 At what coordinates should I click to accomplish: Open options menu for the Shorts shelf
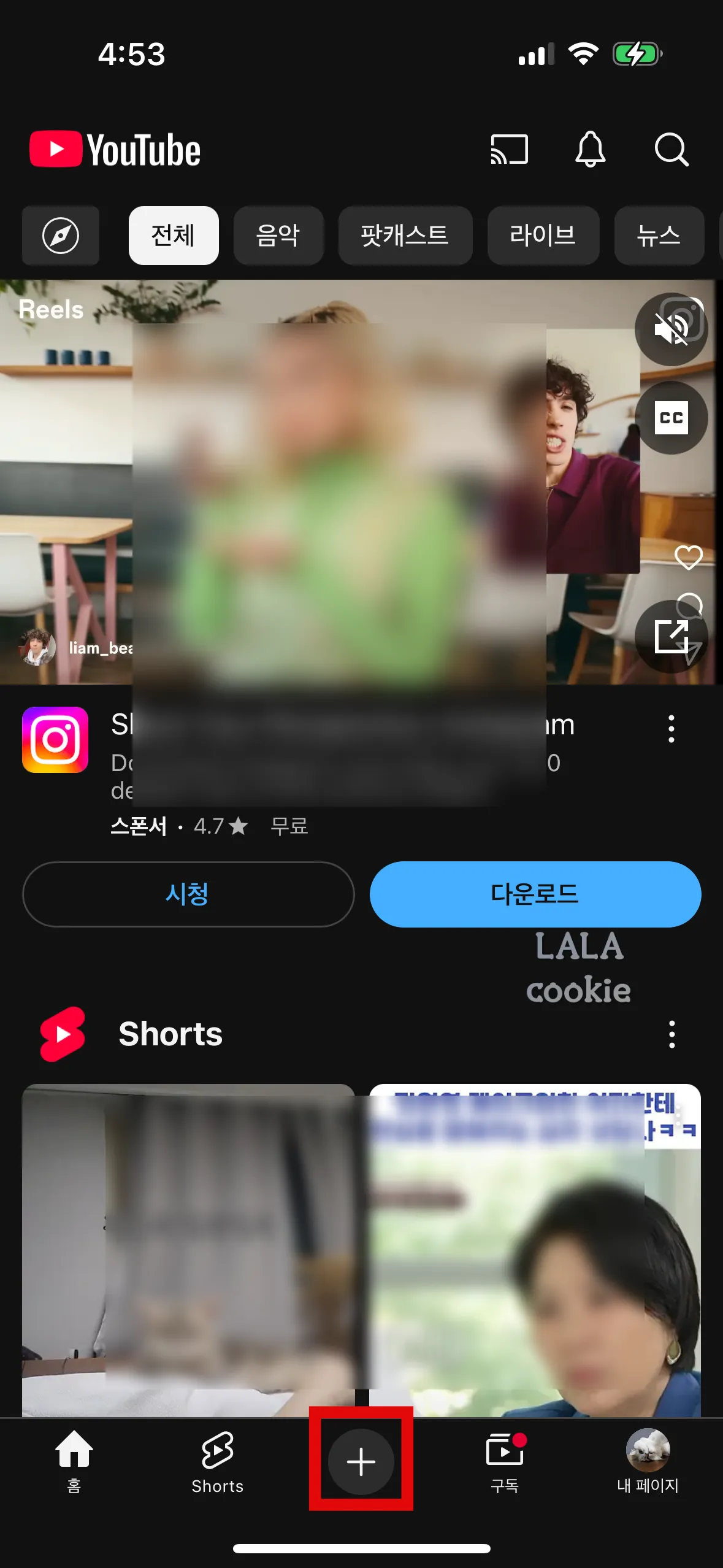(672, 1034)
